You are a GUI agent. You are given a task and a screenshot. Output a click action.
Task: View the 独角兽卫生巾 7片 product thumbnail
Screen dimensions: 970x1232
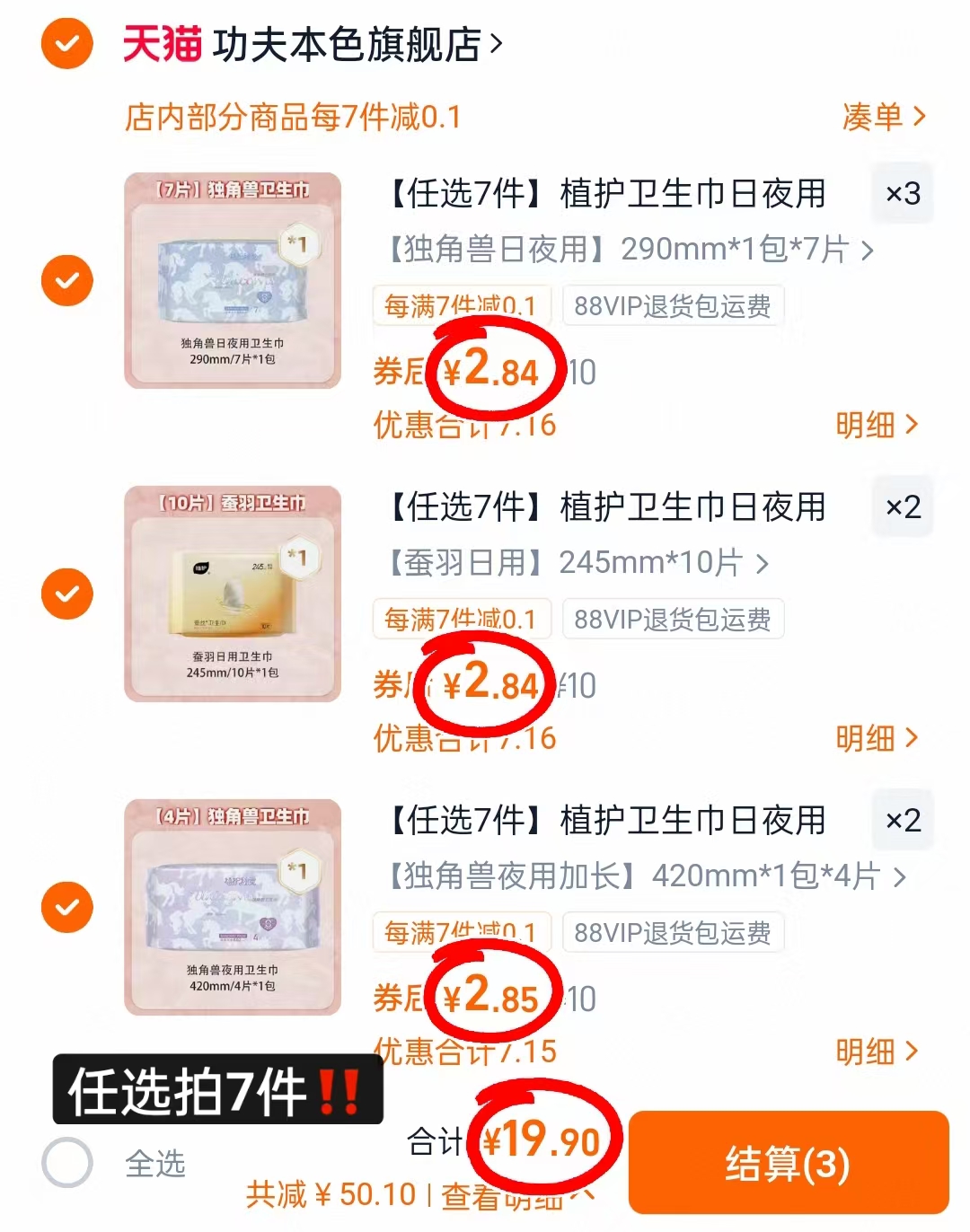[x=232, y=281]
